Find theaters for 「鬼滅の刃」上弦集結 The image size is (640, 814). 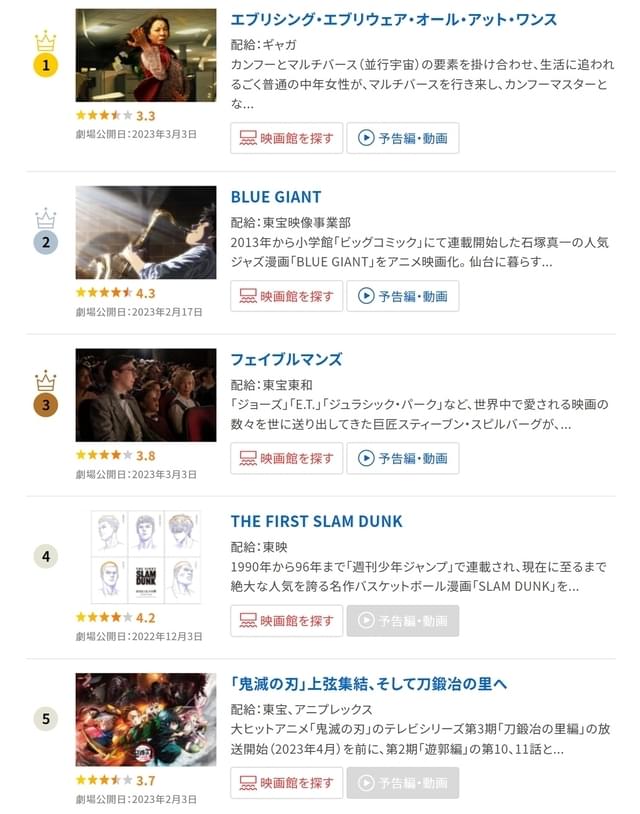click(x=287, y=783)
